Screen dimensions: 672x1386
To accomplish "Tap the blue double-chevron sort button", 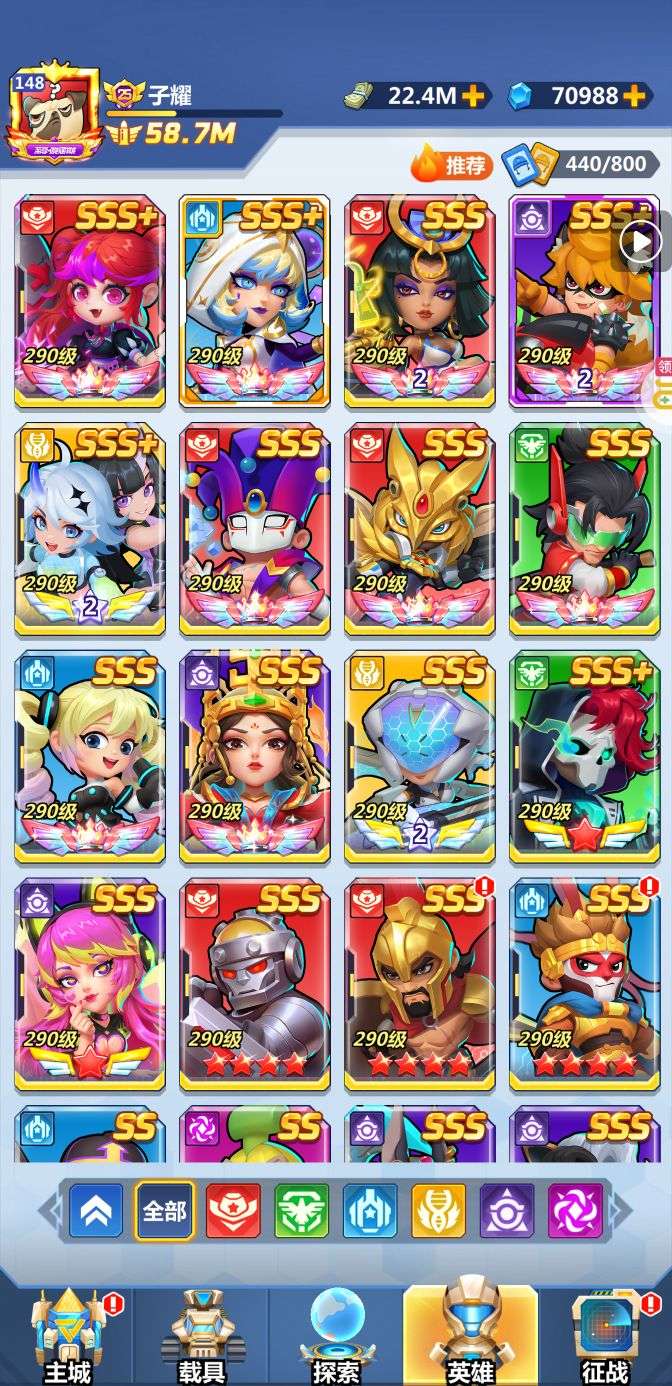I will tap(96, 1211).
